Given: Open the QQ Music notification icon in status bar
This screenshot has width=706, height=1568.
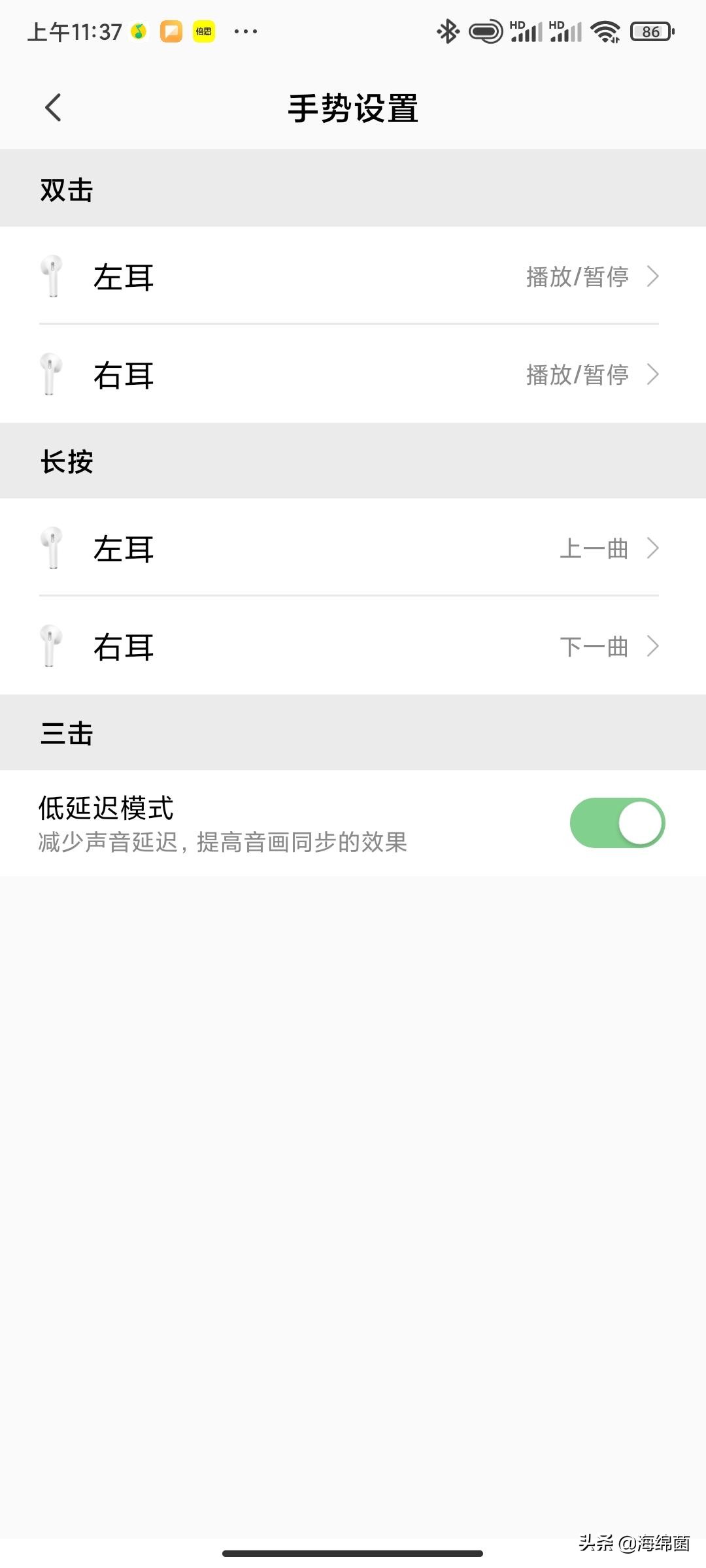Looking at the screenshot, I should pyautogui.click(x=138, y=31).
